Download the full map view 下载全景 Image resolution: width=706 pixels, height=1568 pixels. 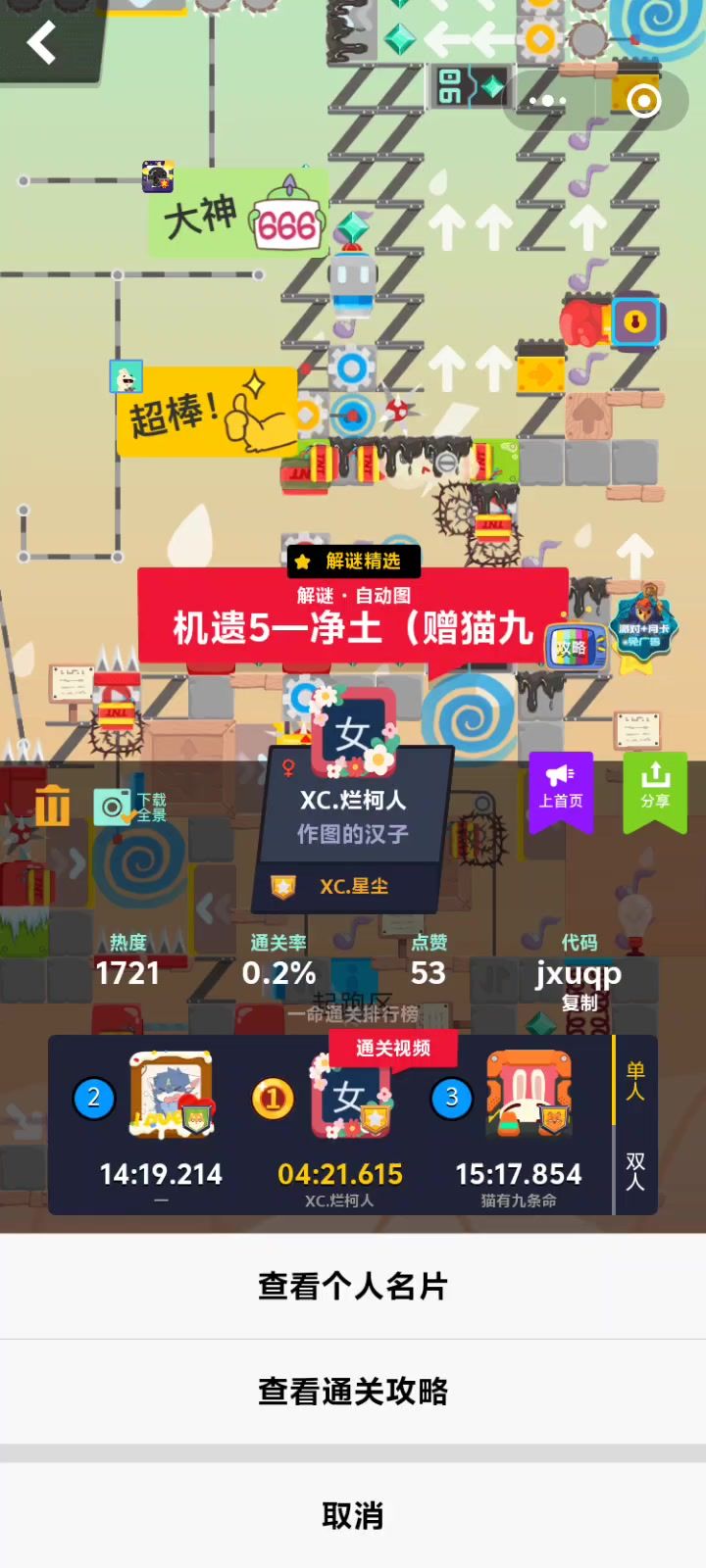click(x=129, y=807)
